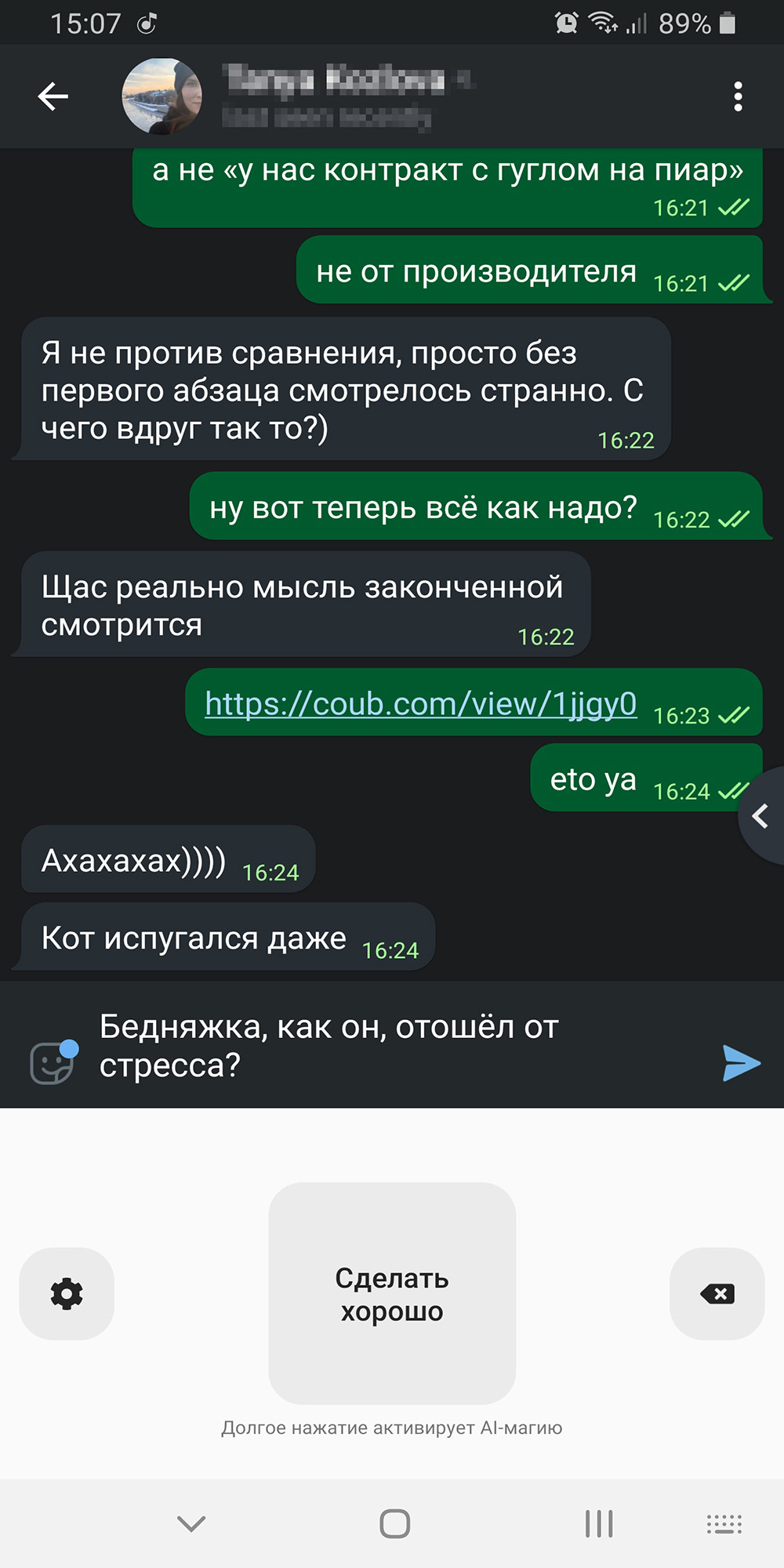Tap the keyboard backspace key
Image resolution: width=784 pixels, height=1568 pixels.
pyautogui.click(x=717, y=1294)
